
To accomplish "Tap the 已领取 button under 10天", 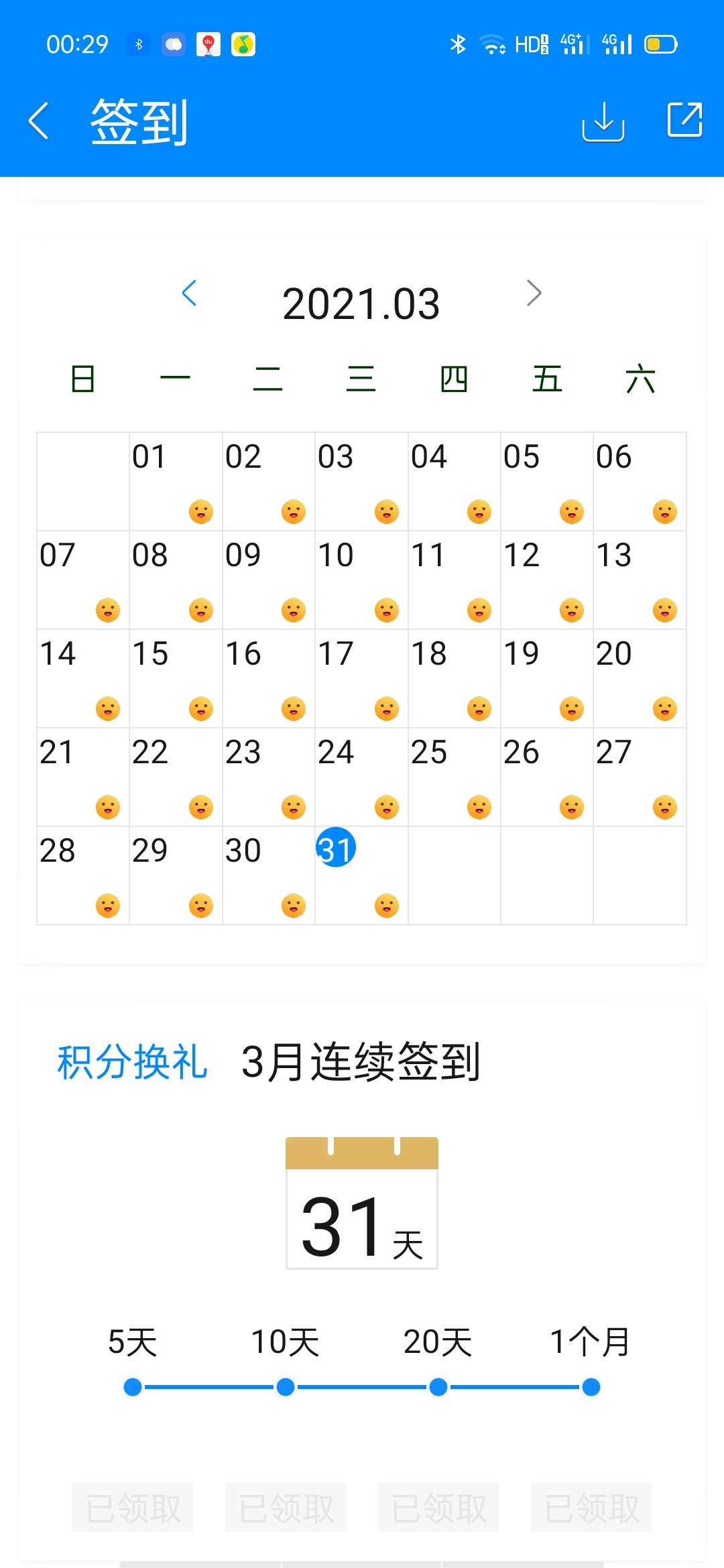I will pos(286,1508).
